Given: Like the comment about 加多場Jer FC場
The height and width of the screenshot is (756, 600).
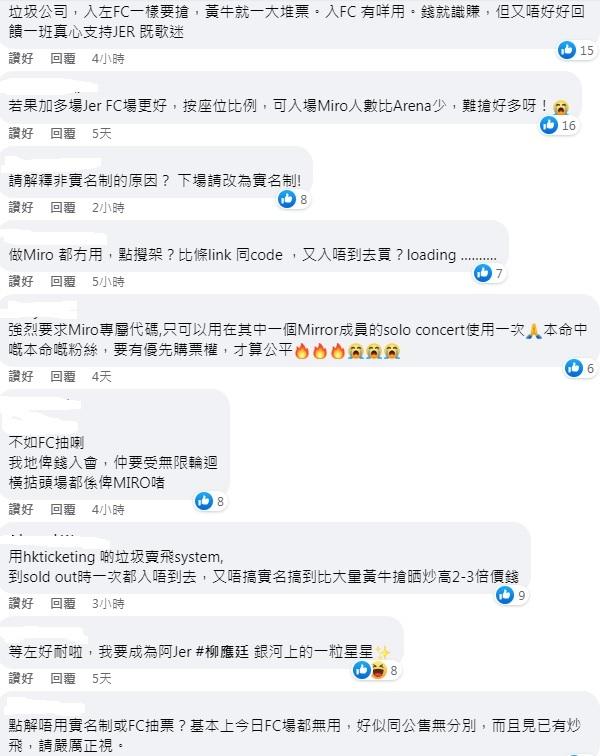Looking at the screenshot, I should point(21,133).
